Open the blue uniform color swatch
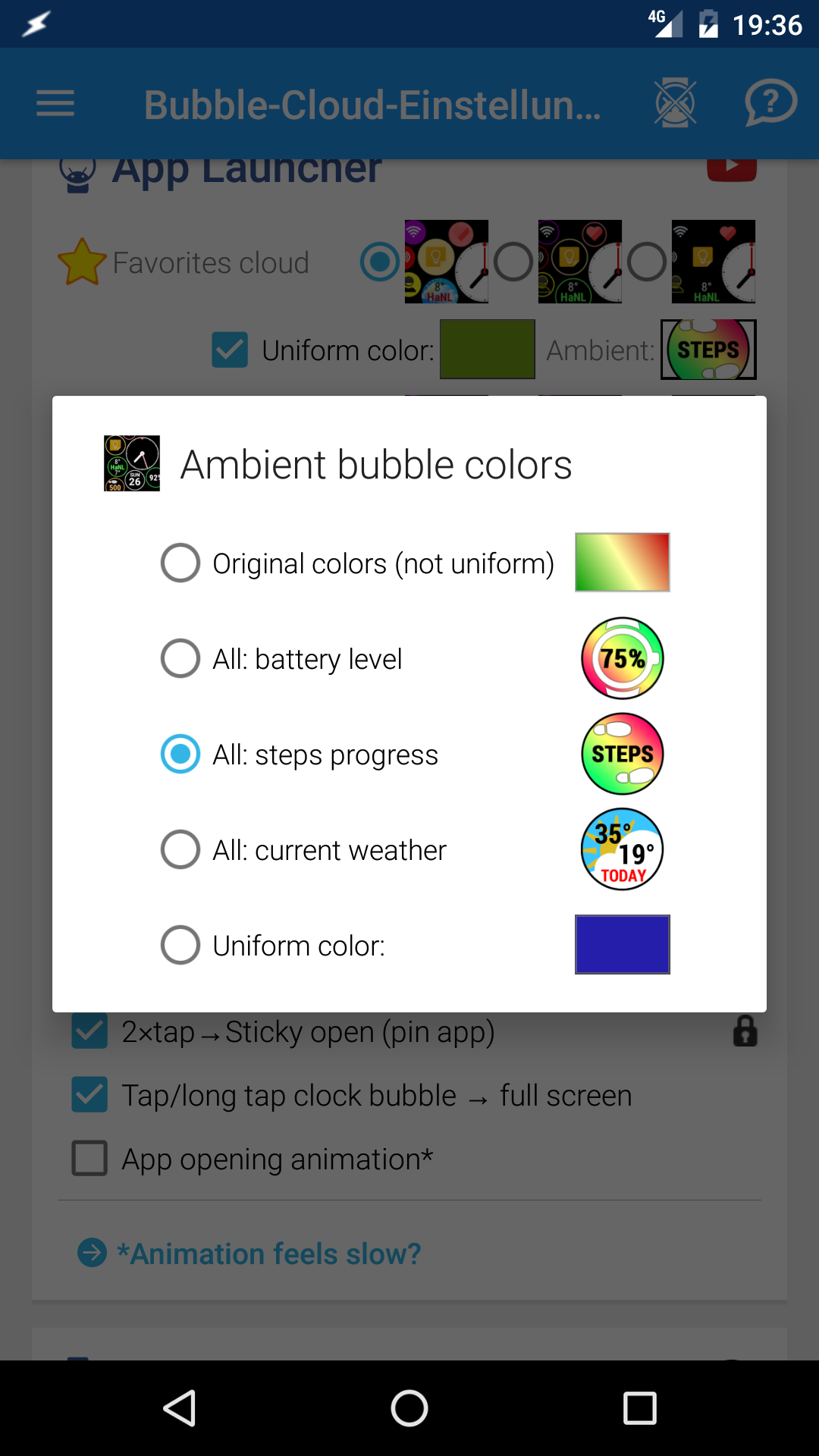The height and width of the screenshot is (1456, 819). [x=622, y=945]
